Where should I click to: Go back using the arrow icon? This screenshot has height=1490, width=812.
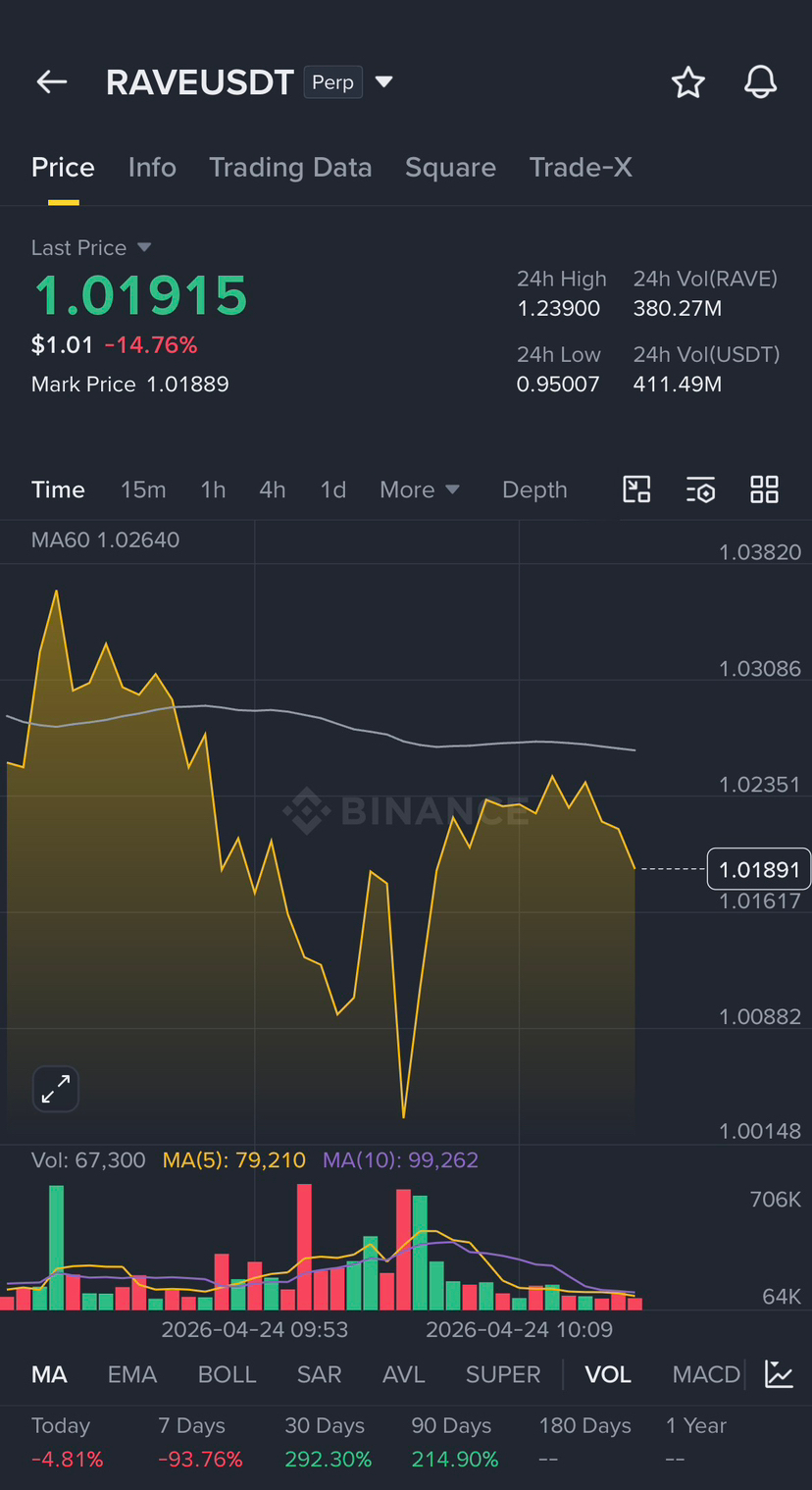coord(52,82)
